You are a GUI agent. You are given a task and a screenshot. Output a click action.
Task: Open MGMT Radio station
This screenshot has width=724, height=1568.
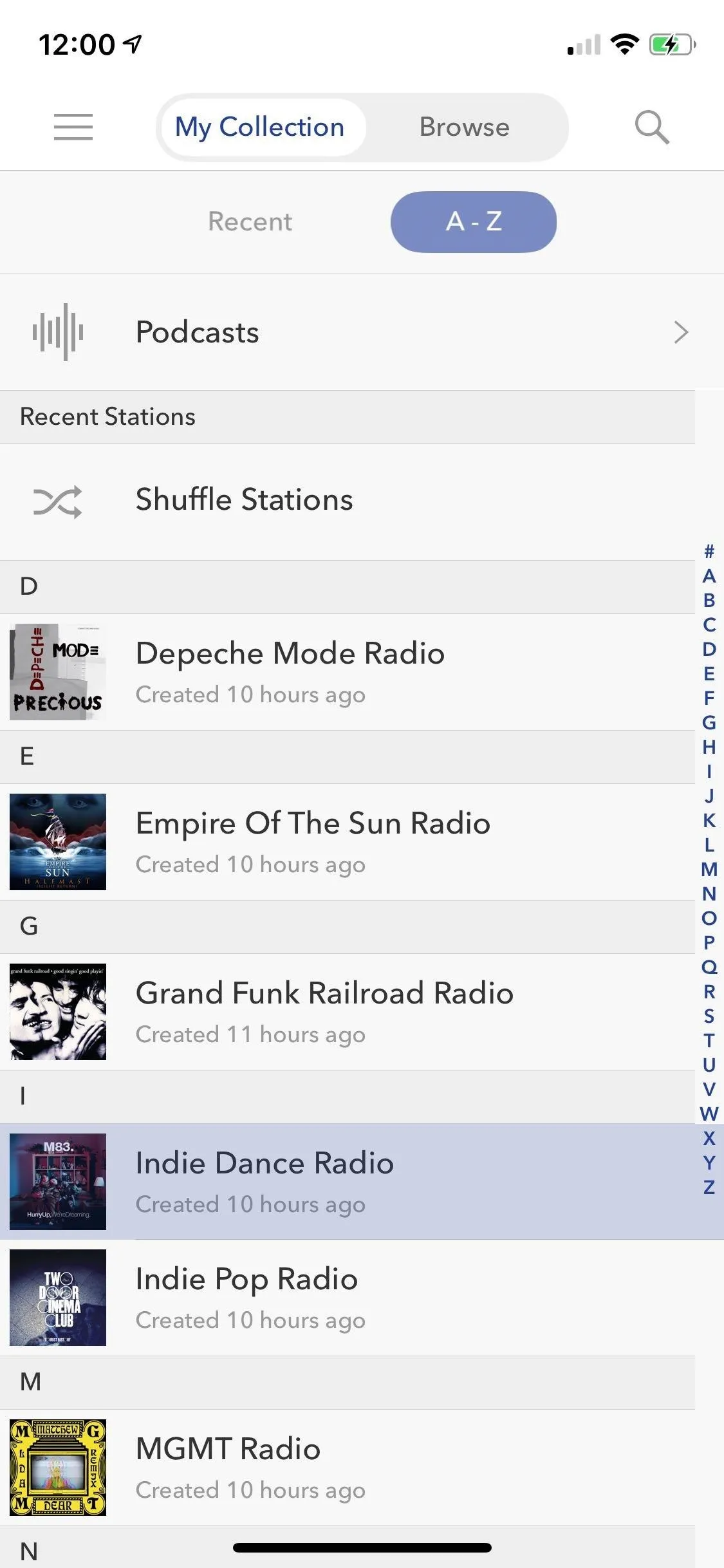point(348,1467)
